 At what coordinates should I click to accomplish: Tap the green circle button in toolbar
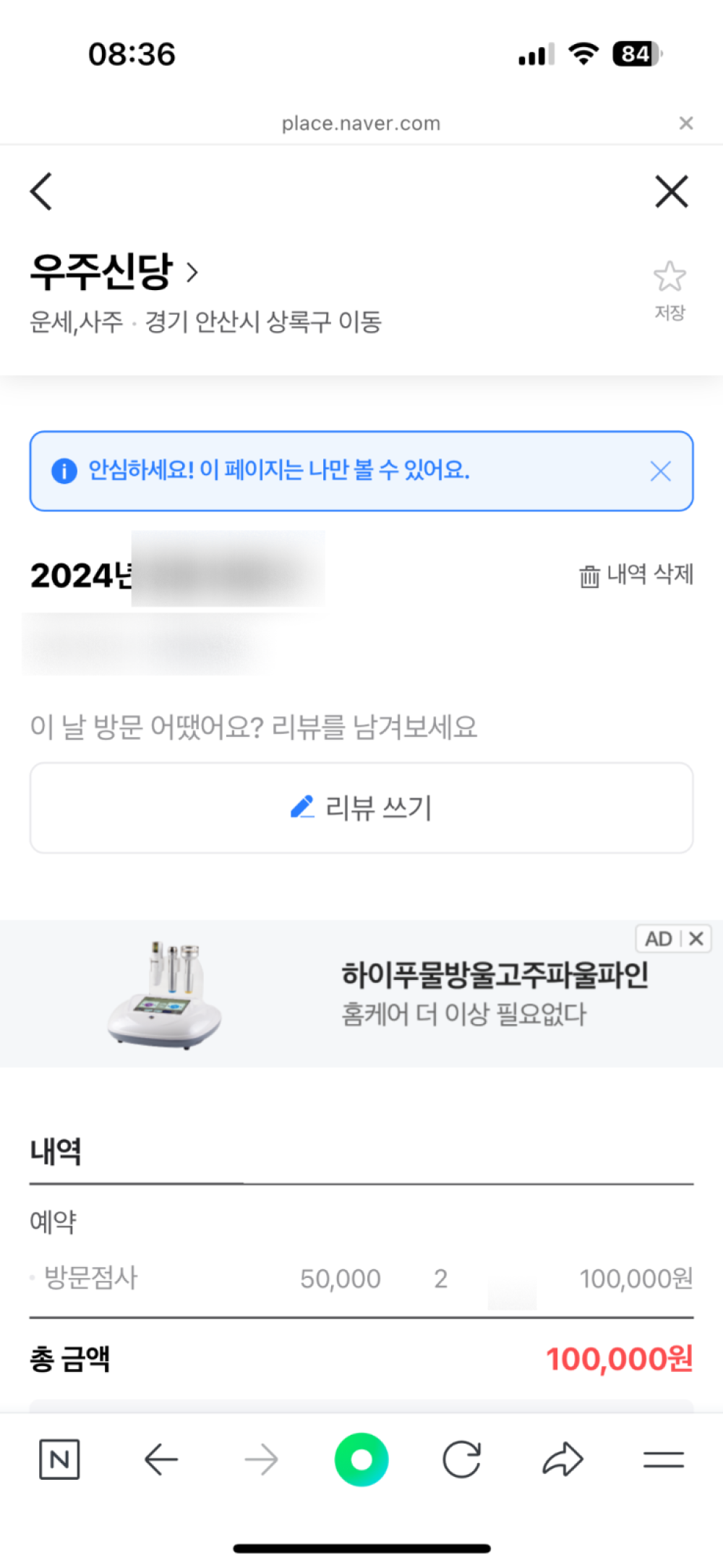(x=361, y=1460)
